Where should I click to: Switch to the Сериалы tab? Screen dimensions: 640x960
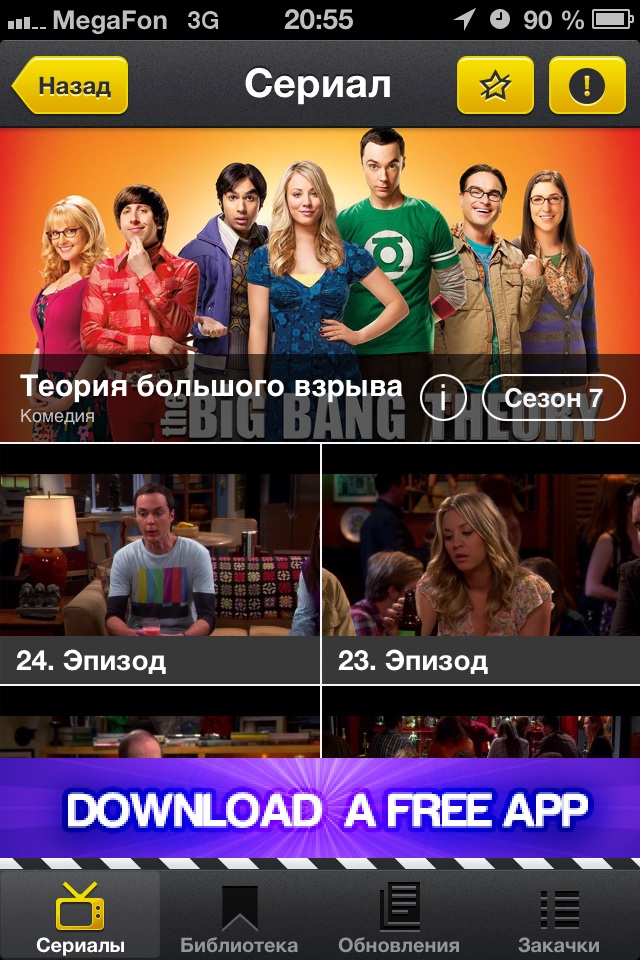tap(80, 916)
